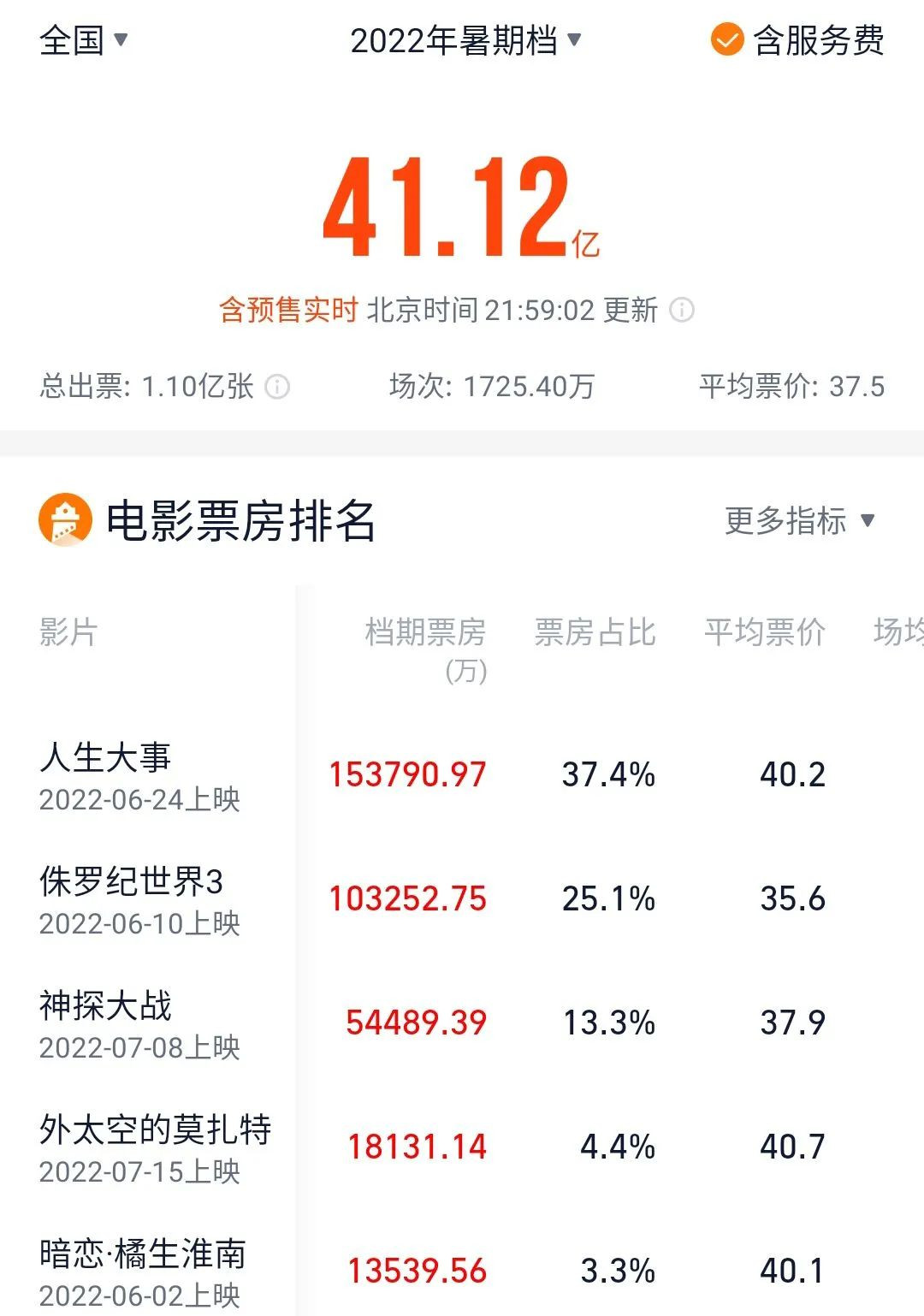Select the film 外太空的莫扎特
This screenshot has height=1316, width=924.
462,1148
